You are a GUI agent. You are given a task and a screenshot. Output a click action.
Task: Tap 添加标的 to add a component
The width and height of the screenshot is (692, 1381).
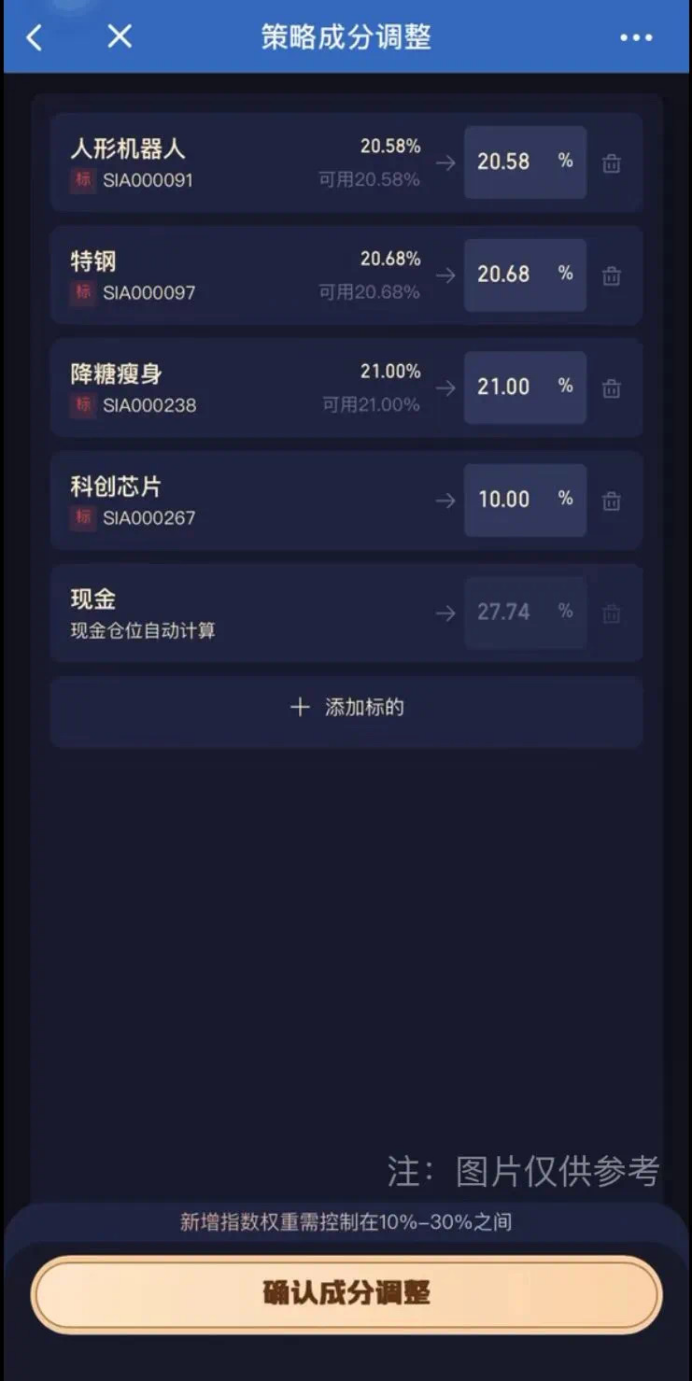[x=346, y=708]
